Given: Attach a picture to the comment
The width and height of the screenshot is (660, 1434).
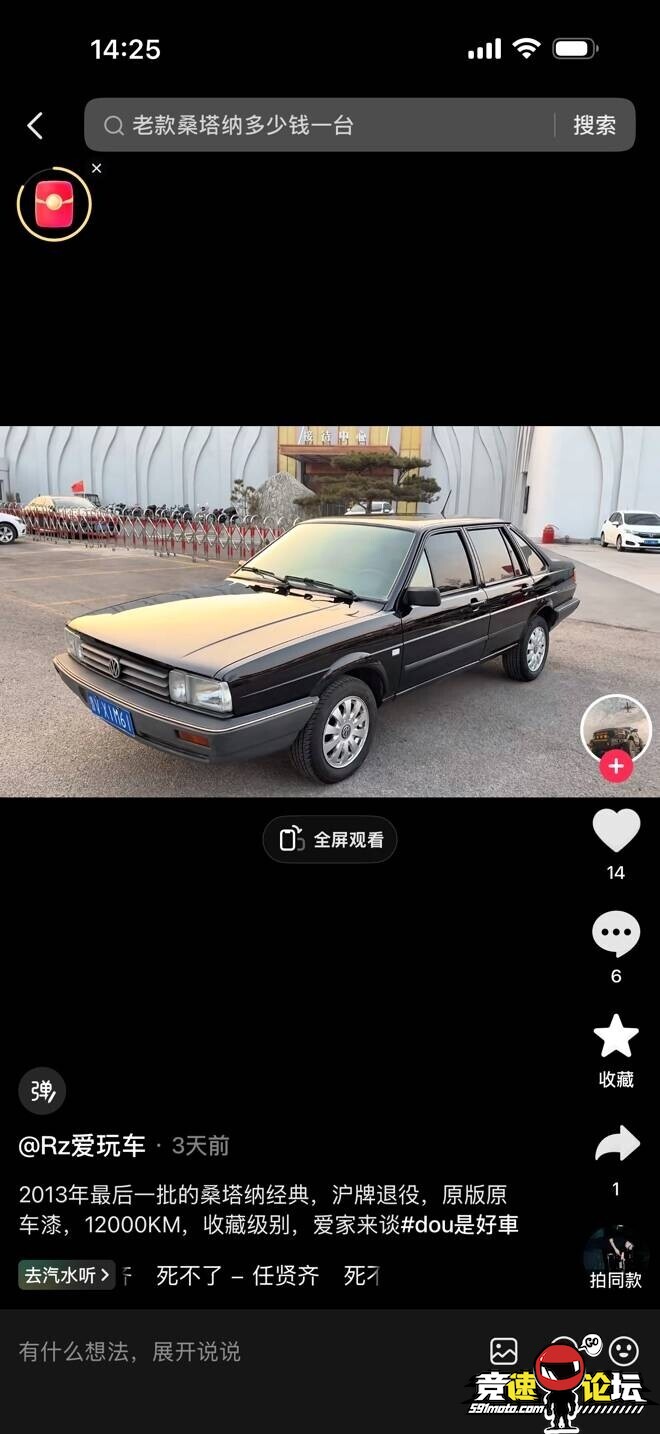Looking at the screenshot, I should click(x=504, y=1352).
